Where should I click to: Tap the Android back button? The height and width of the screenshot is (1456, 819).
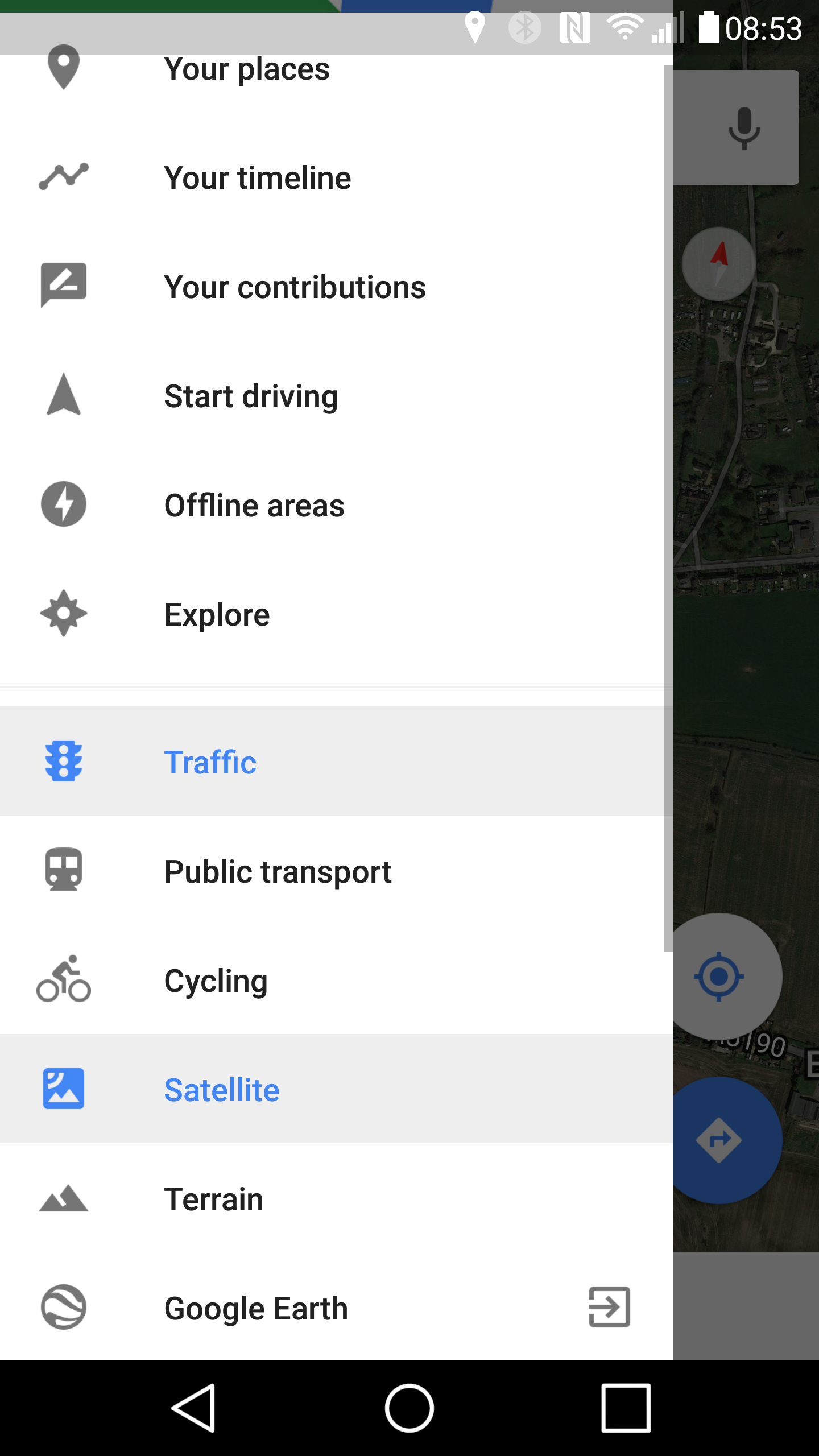(193, 1408)
